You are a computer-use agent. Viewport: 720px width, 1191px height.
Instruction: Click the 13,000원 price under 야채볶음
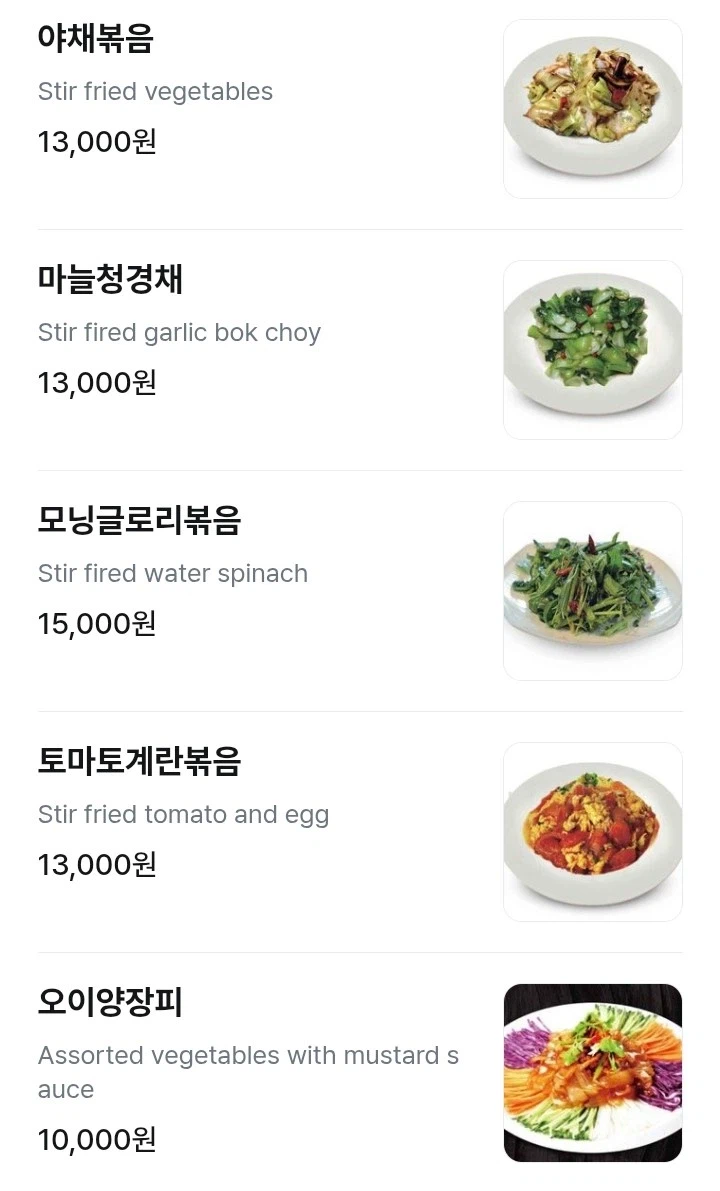pyautogui.click(x=96, y=141)
